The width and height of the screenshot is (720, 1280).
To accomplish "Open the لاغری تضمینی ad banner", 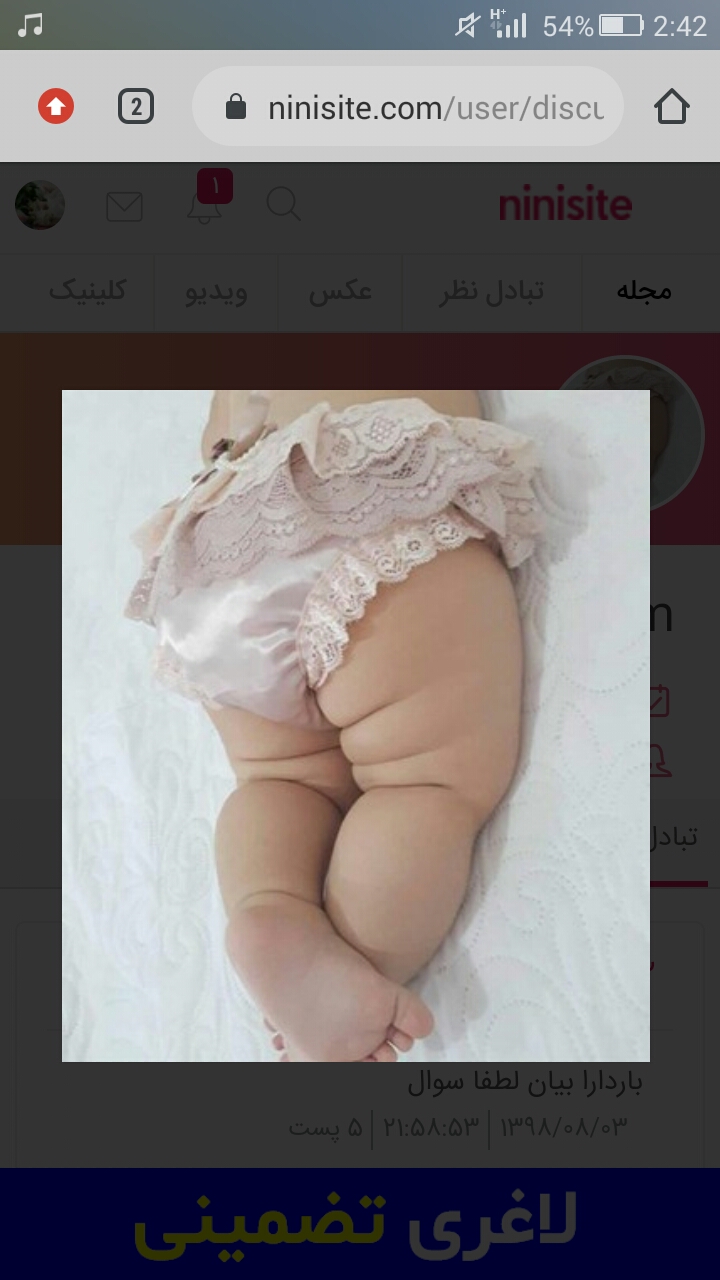I will click(360, 1224).
